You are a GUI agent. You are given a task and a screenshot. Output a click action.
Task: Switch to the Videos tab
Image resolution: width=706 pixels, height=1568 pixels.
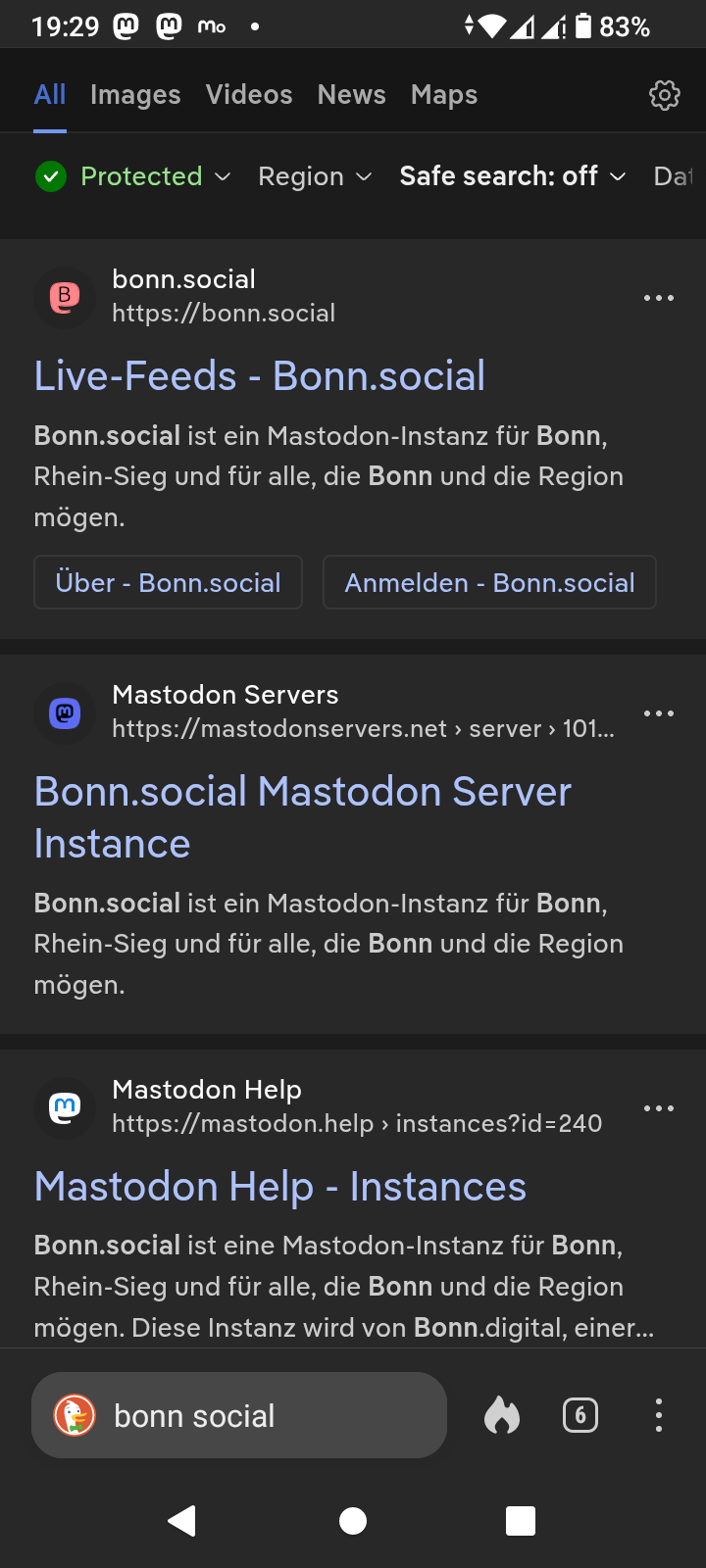click(x=249, y=95)
